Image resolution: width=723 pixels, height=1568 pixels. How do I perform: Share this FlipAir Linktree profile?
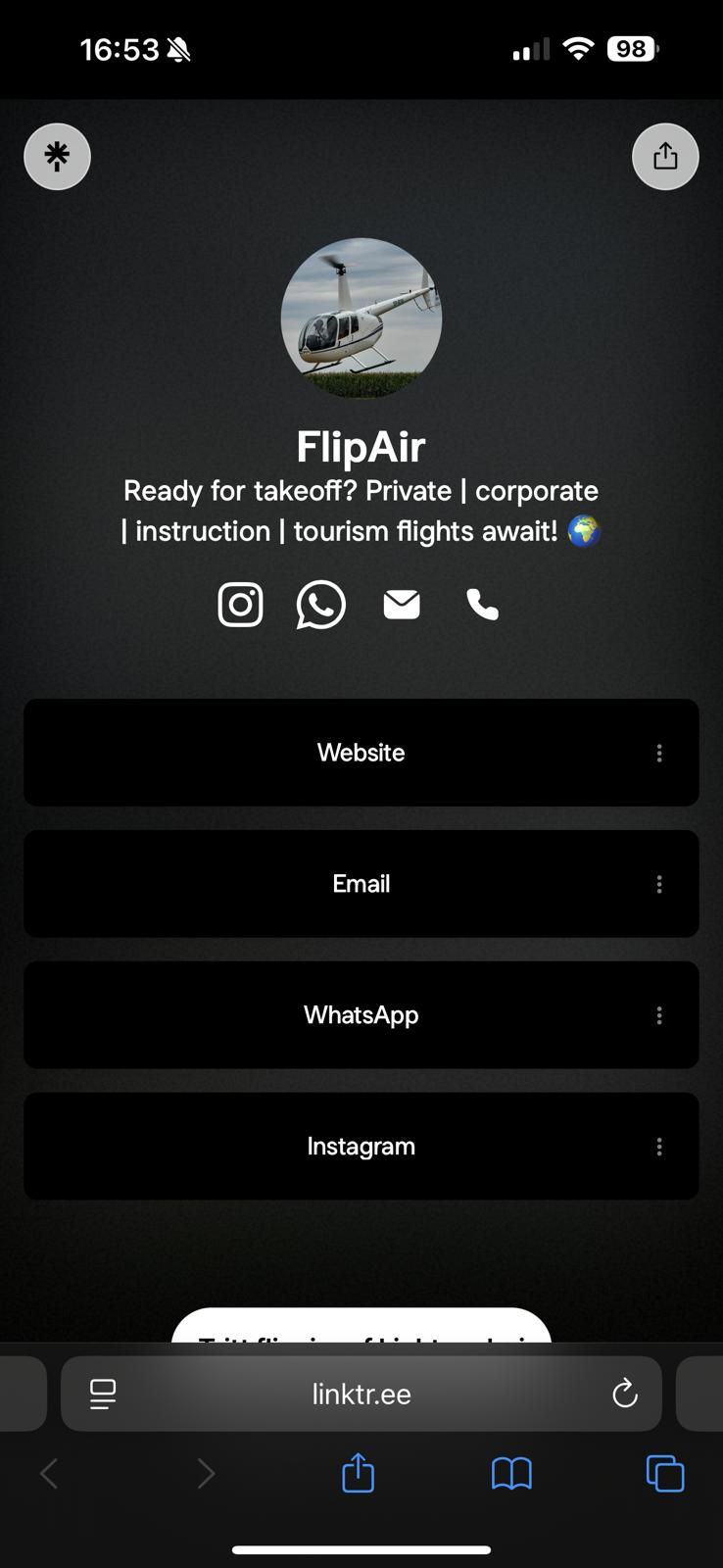point(665,157)
